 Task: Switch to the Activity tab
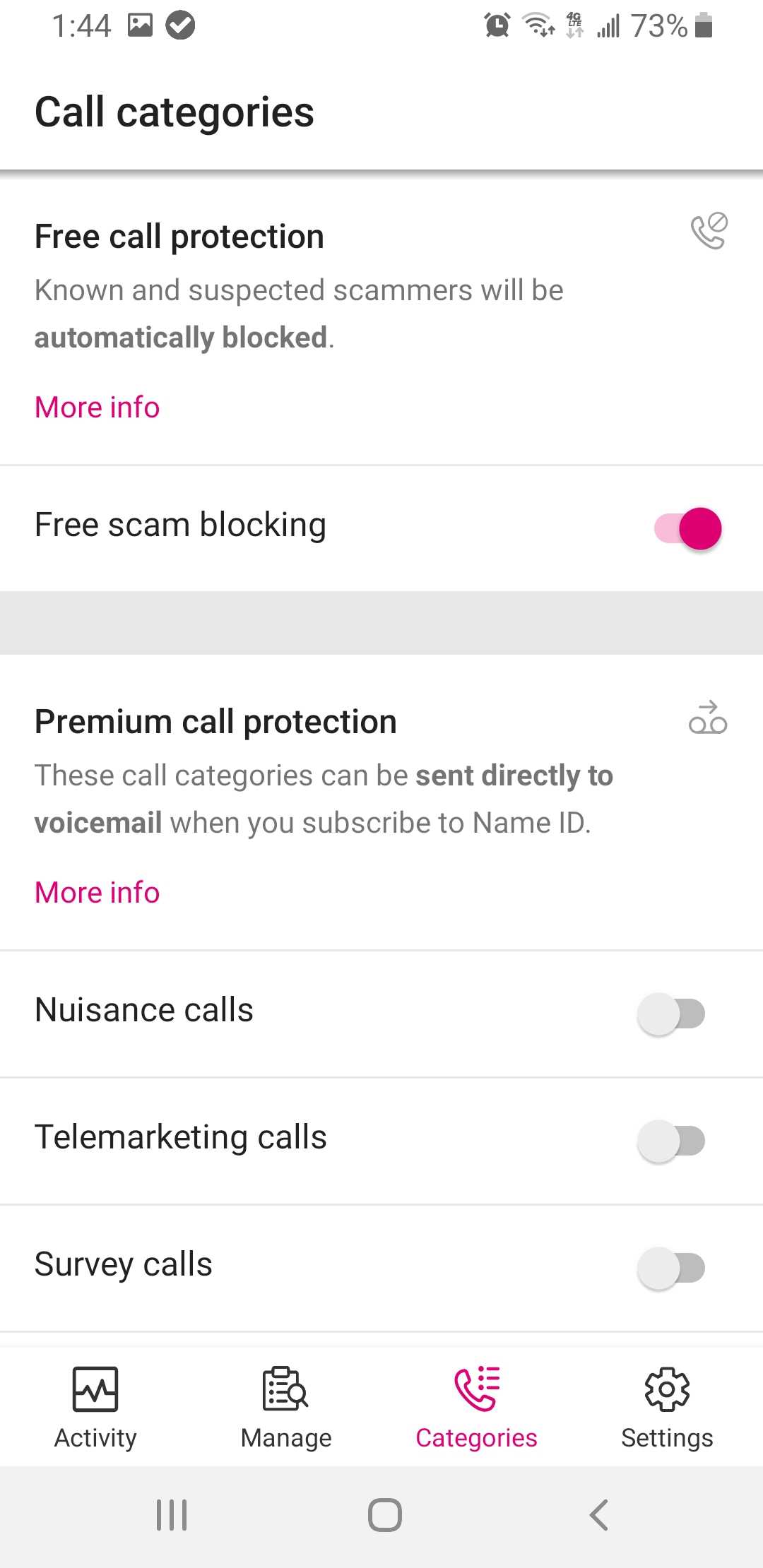95,1408
